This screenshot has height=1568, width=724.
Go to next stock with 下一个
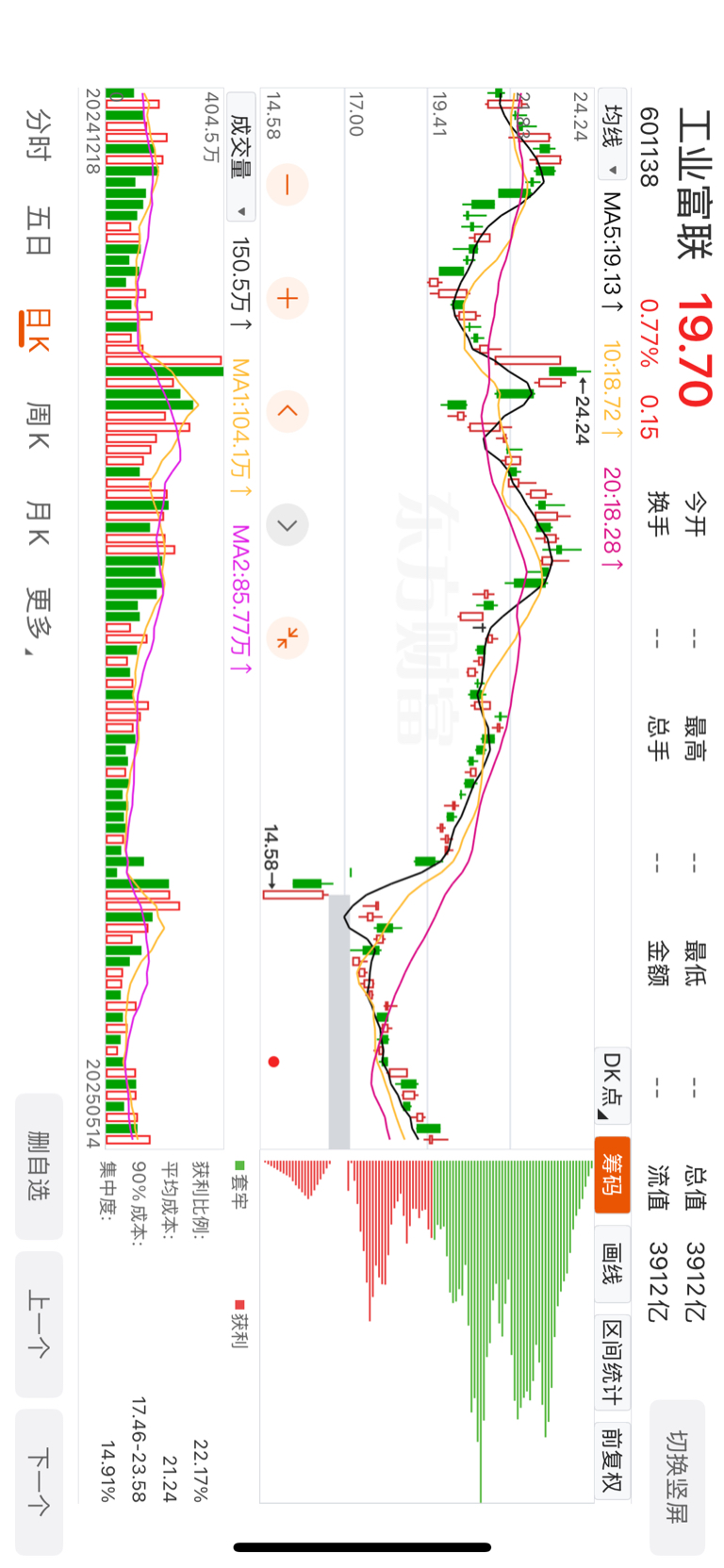[x=39, y=1480]
